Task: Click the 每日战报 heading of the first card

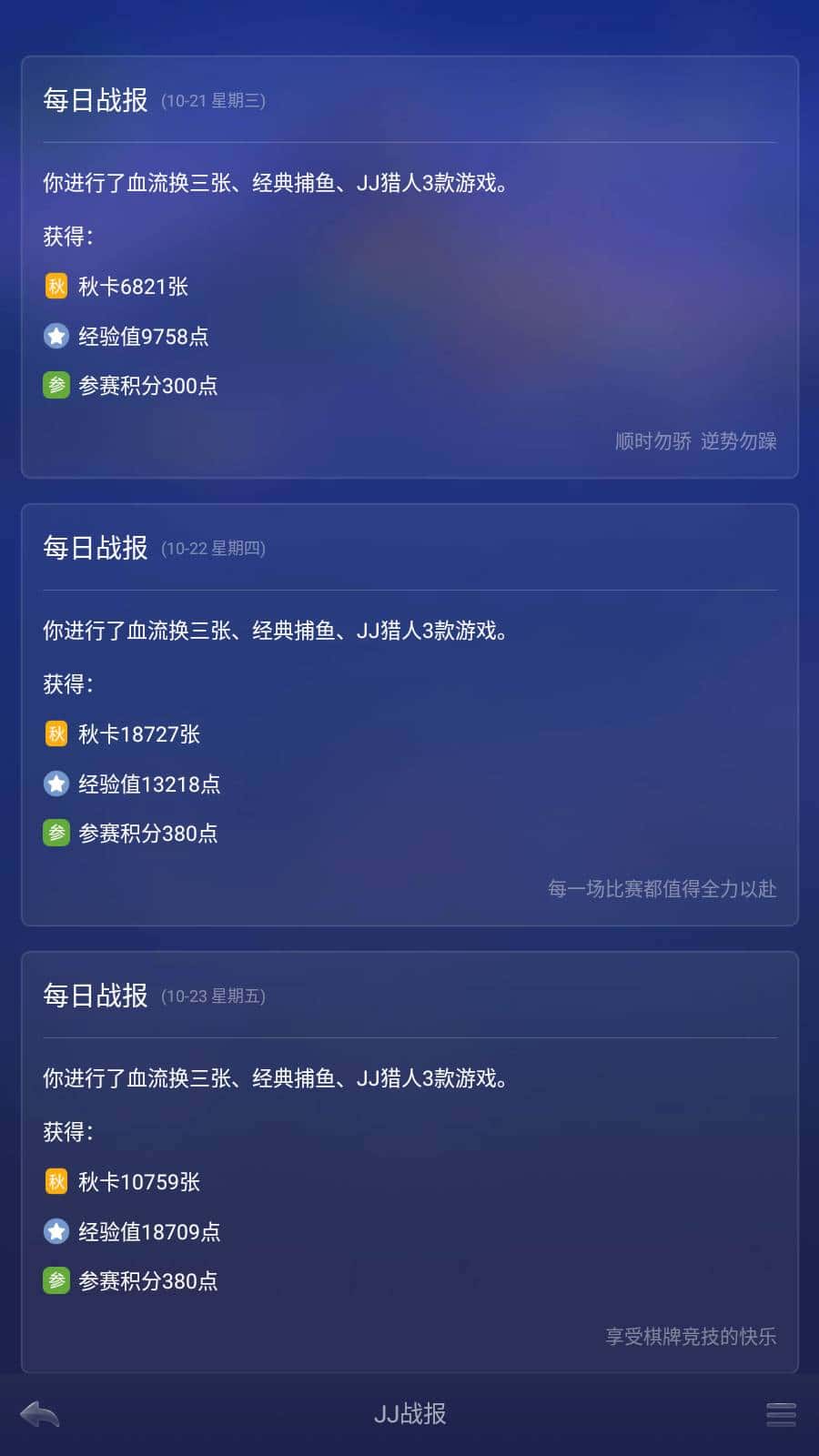Action: [x=95, y=100]
